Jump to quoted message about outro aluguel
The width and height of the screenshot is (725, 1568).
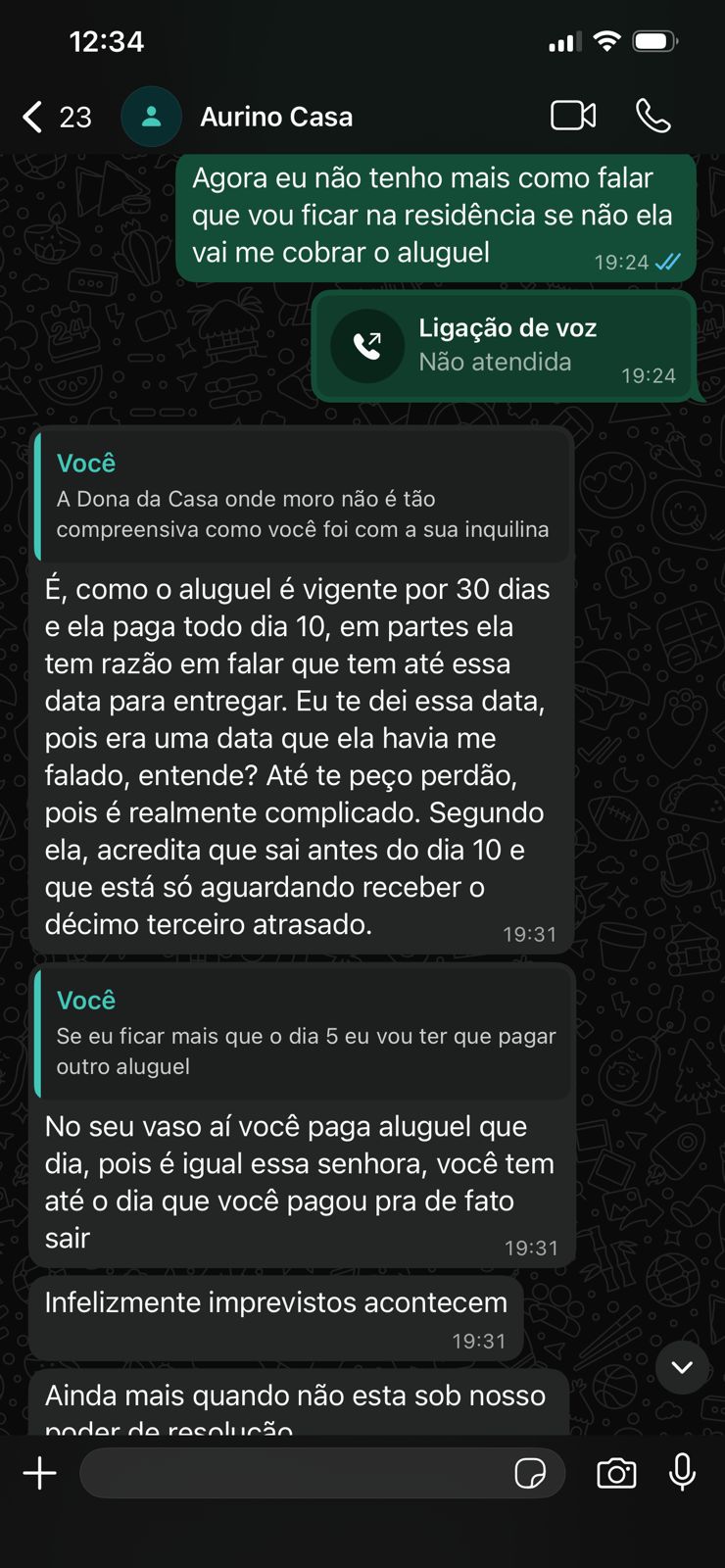[x=302, y=1033]
